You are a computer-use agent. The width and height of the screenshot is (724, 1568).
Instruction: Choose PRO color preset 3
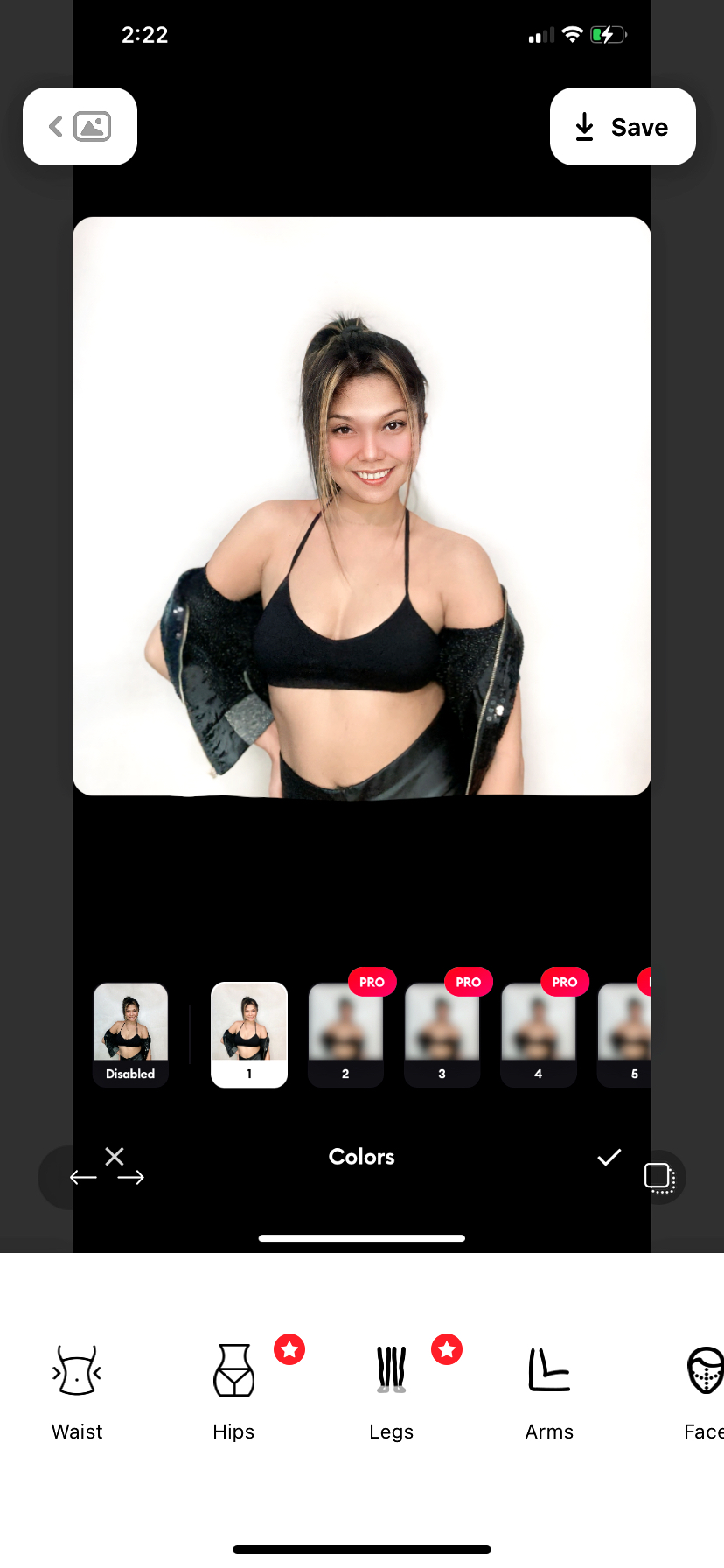[442, 1035]
